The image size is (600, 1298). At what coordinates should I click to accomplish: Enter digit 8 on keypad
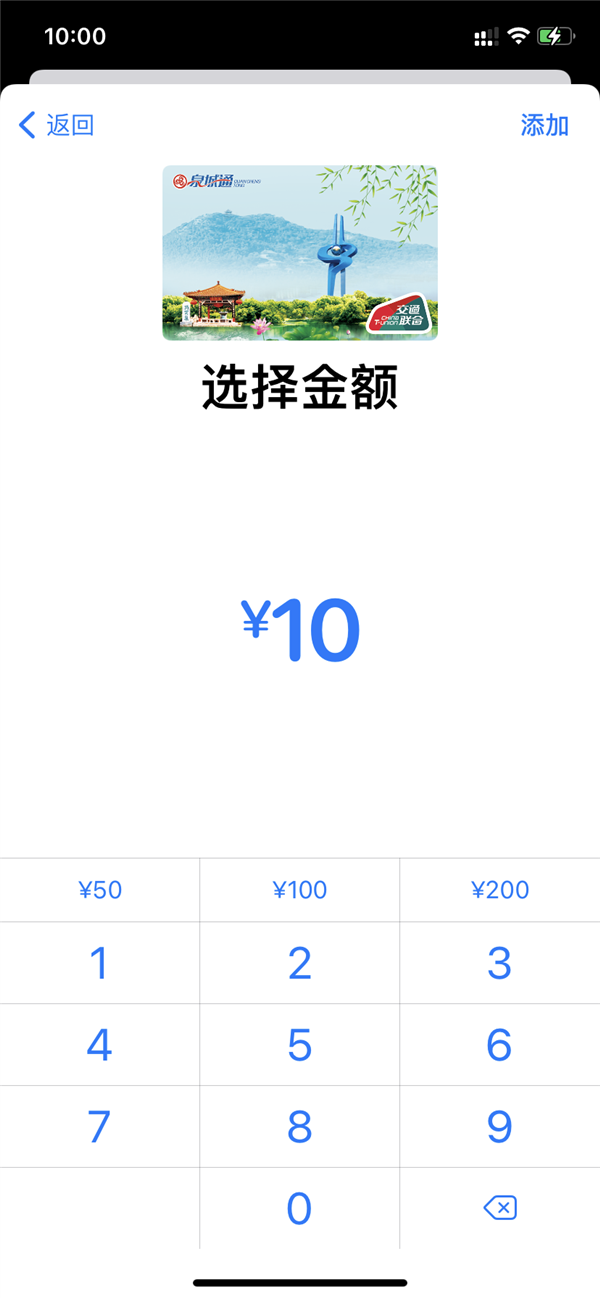tap(300, 1127)
